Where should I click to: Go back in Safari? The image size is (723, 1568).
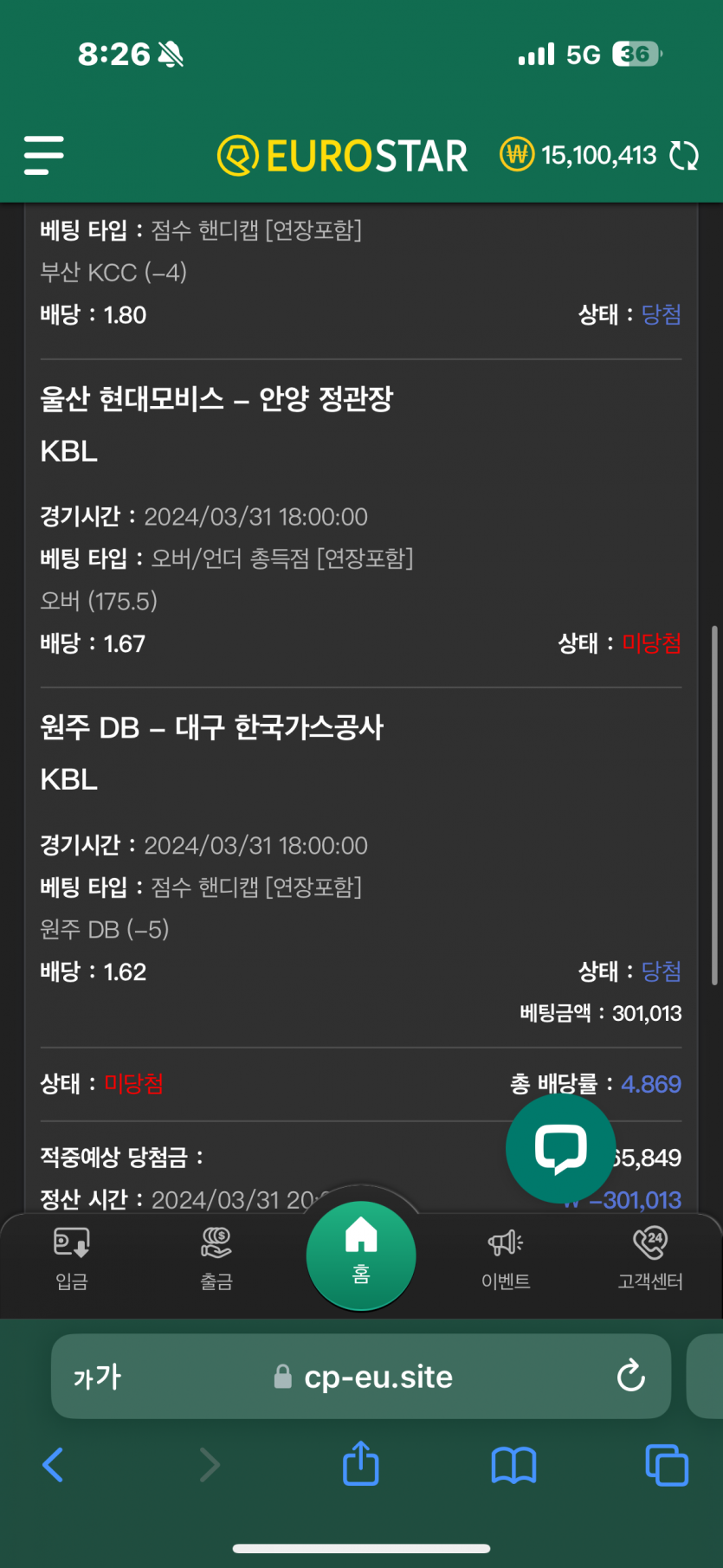click(x=53, y=1465)
